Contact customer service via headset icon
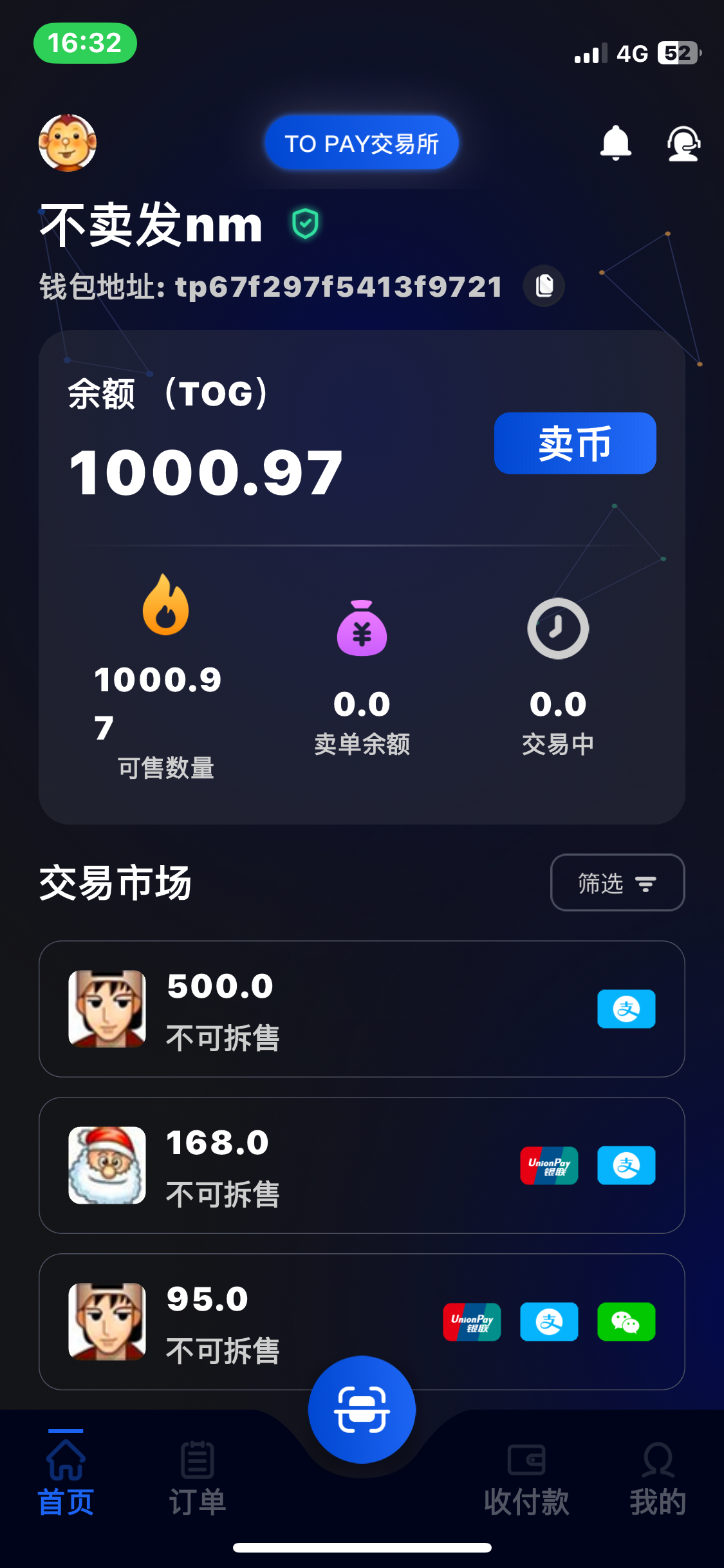 [x=682, y=142]
